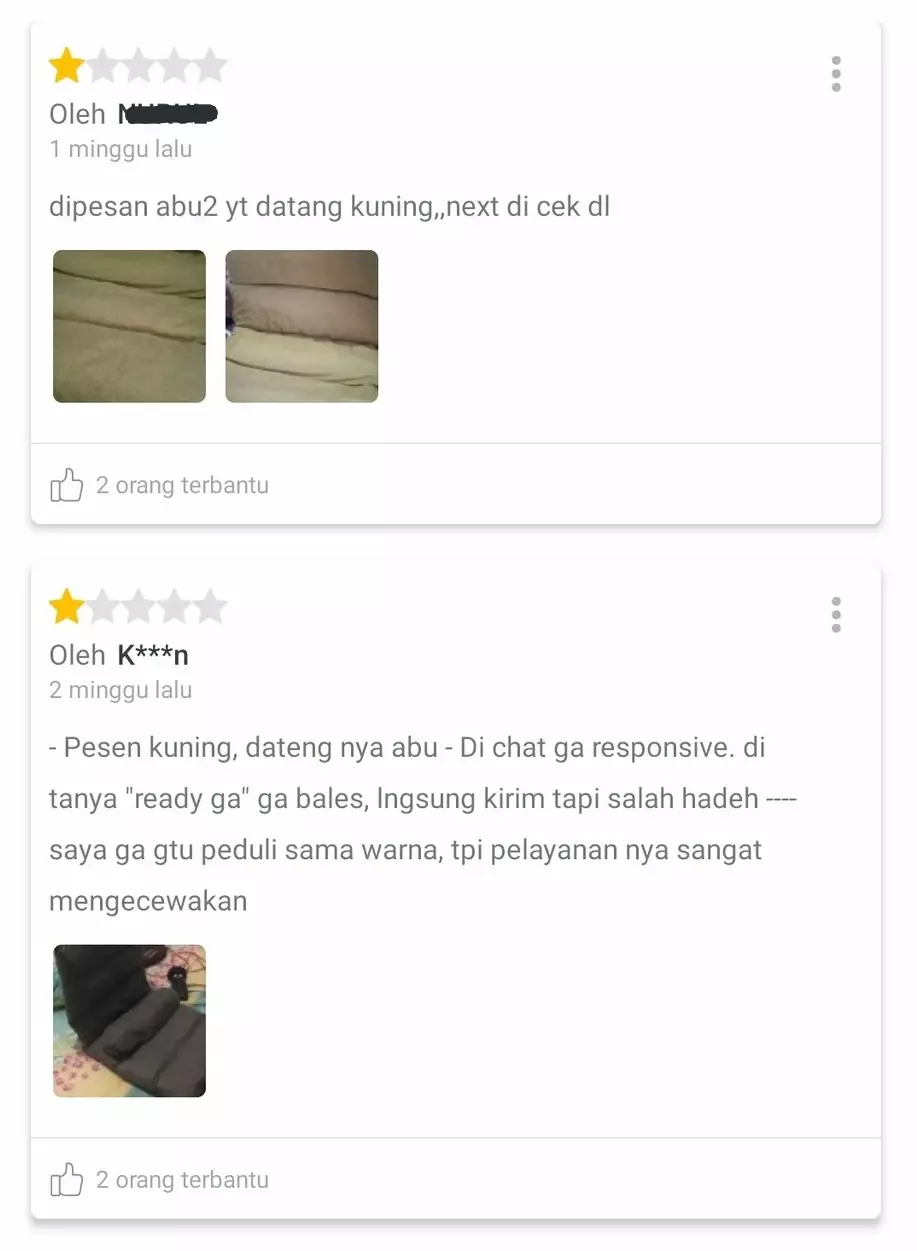This screenshot has width=917, height=1251.
Task: Open the first photo of the gray blanket
Action: (129, 326)
